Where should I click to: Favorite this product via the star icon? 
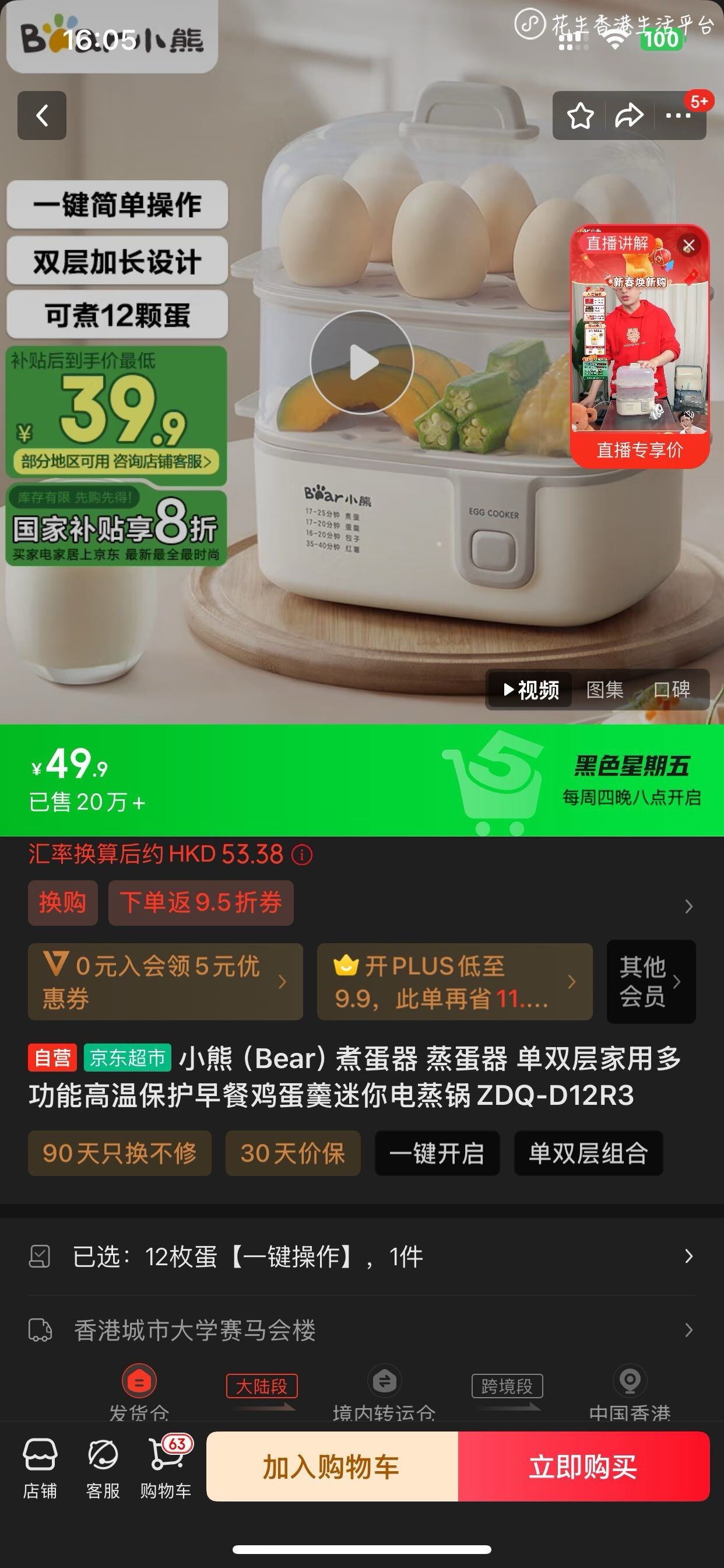point(581,116)
